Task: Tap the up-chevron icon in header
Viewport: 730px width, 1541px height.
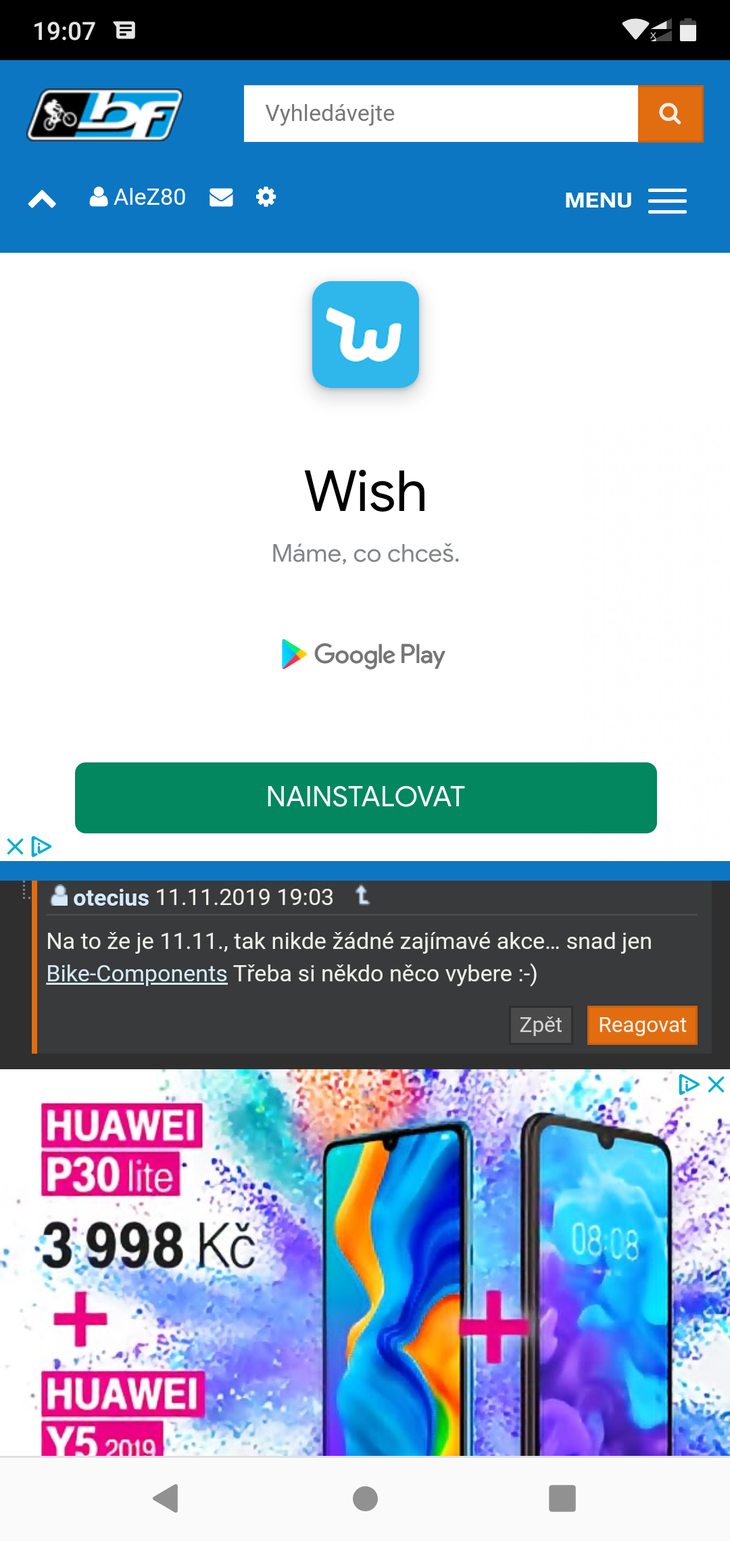Action: pyautogui.click(x=42, y=199)
